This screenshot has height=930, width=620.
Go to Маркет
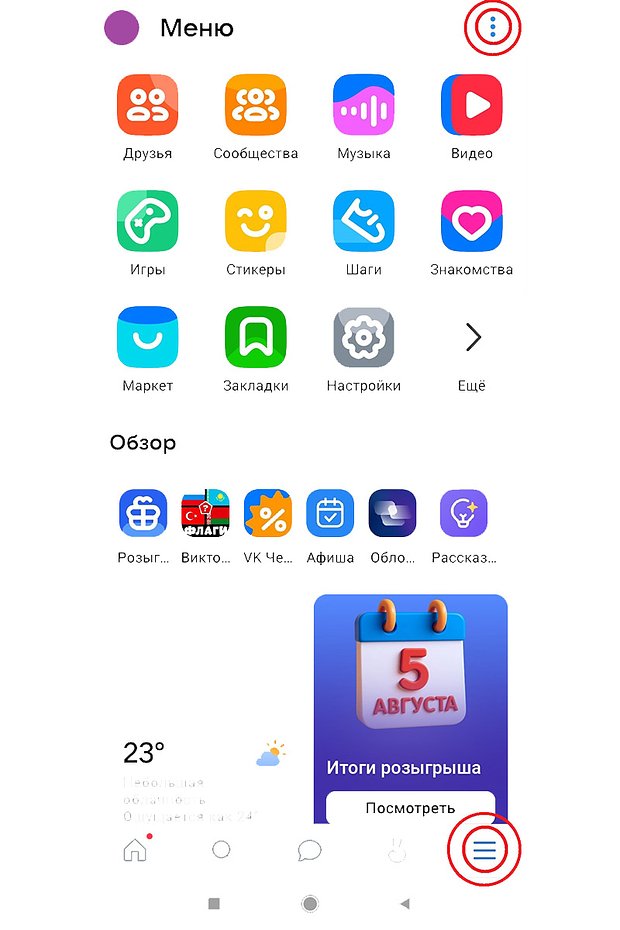tap(148, 337)
